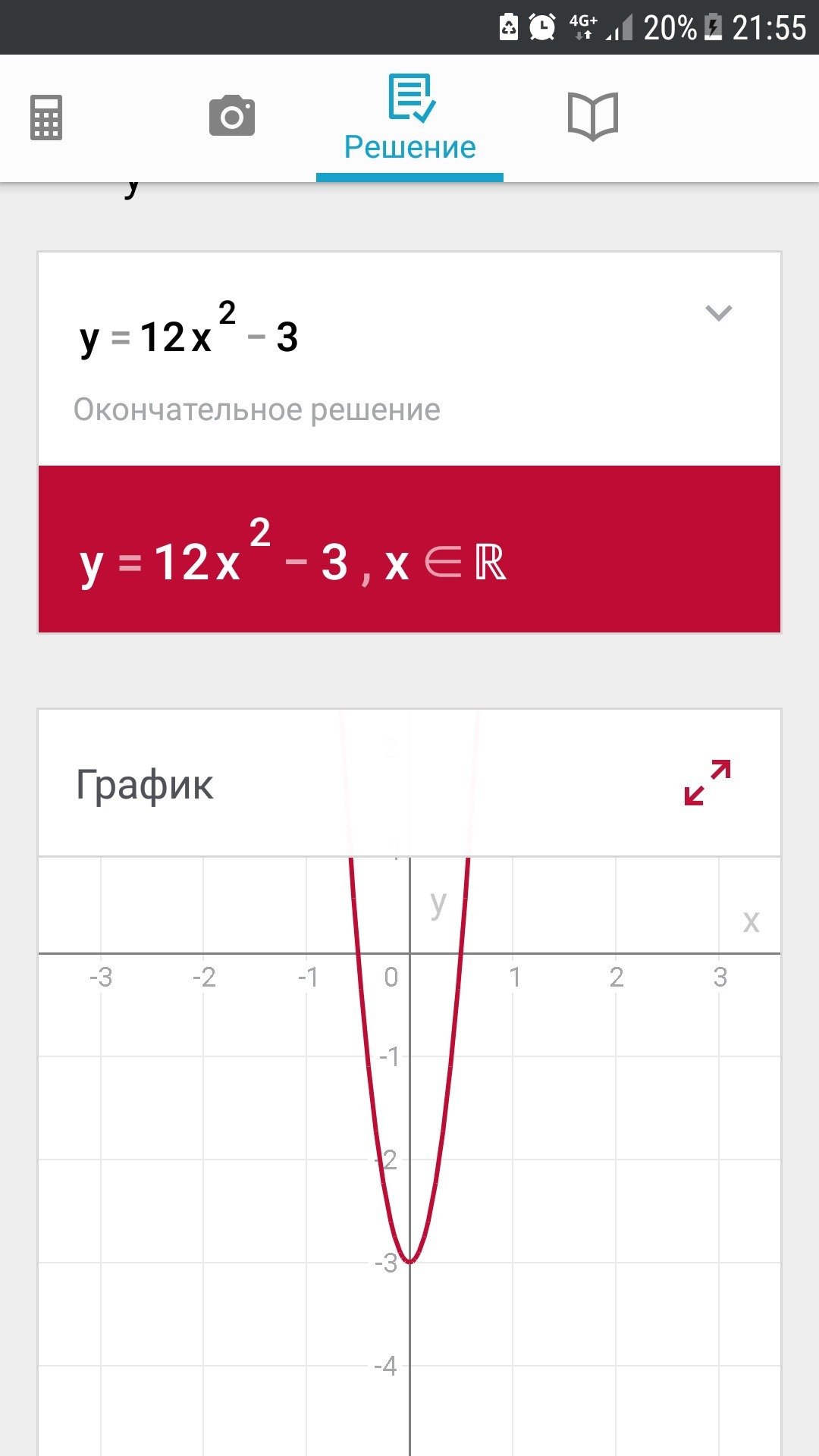The width and height of the screenshot is (819, 1456).
Task: Open the camera tab
Action: (x=231, y=116)
